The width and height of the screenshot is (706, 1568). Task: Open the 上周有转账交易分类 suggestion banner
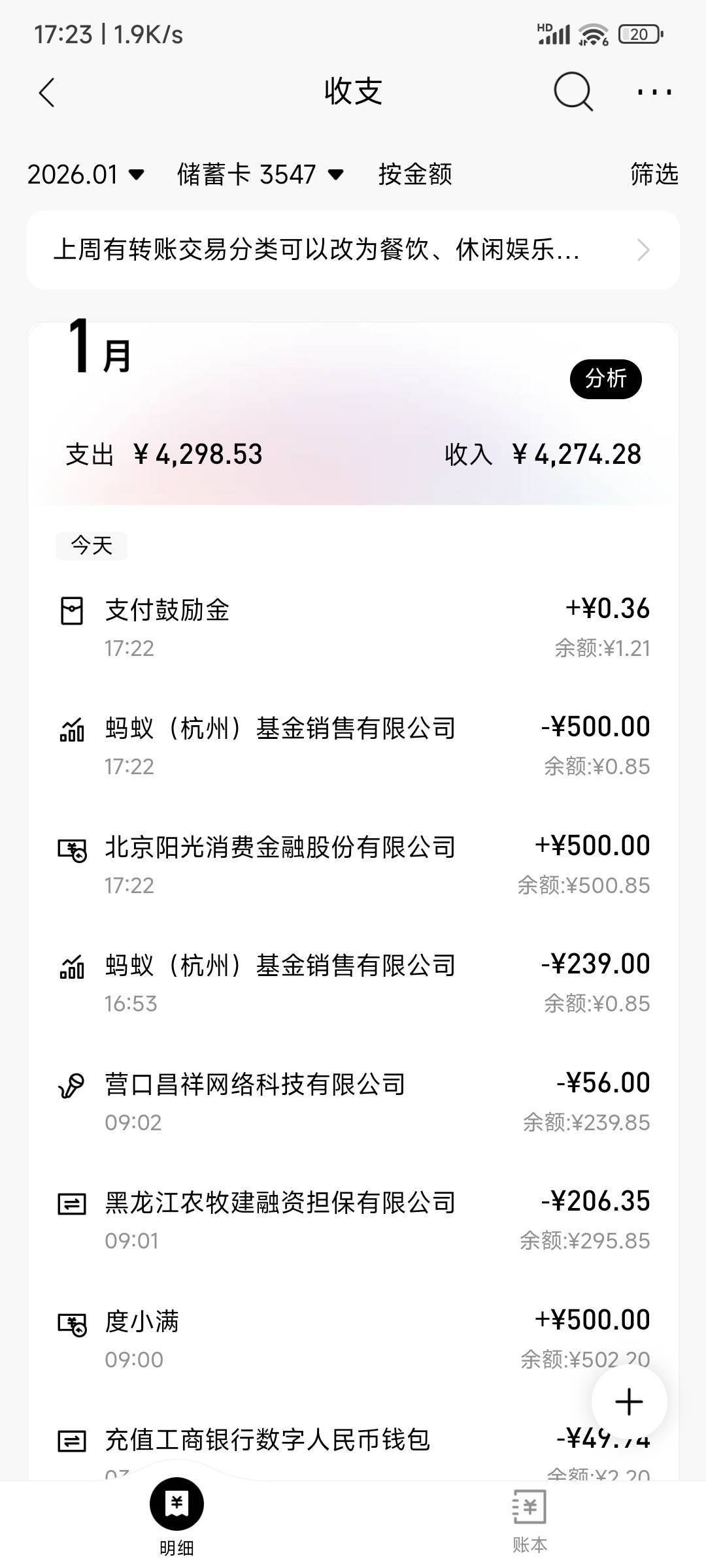(353, 250)
